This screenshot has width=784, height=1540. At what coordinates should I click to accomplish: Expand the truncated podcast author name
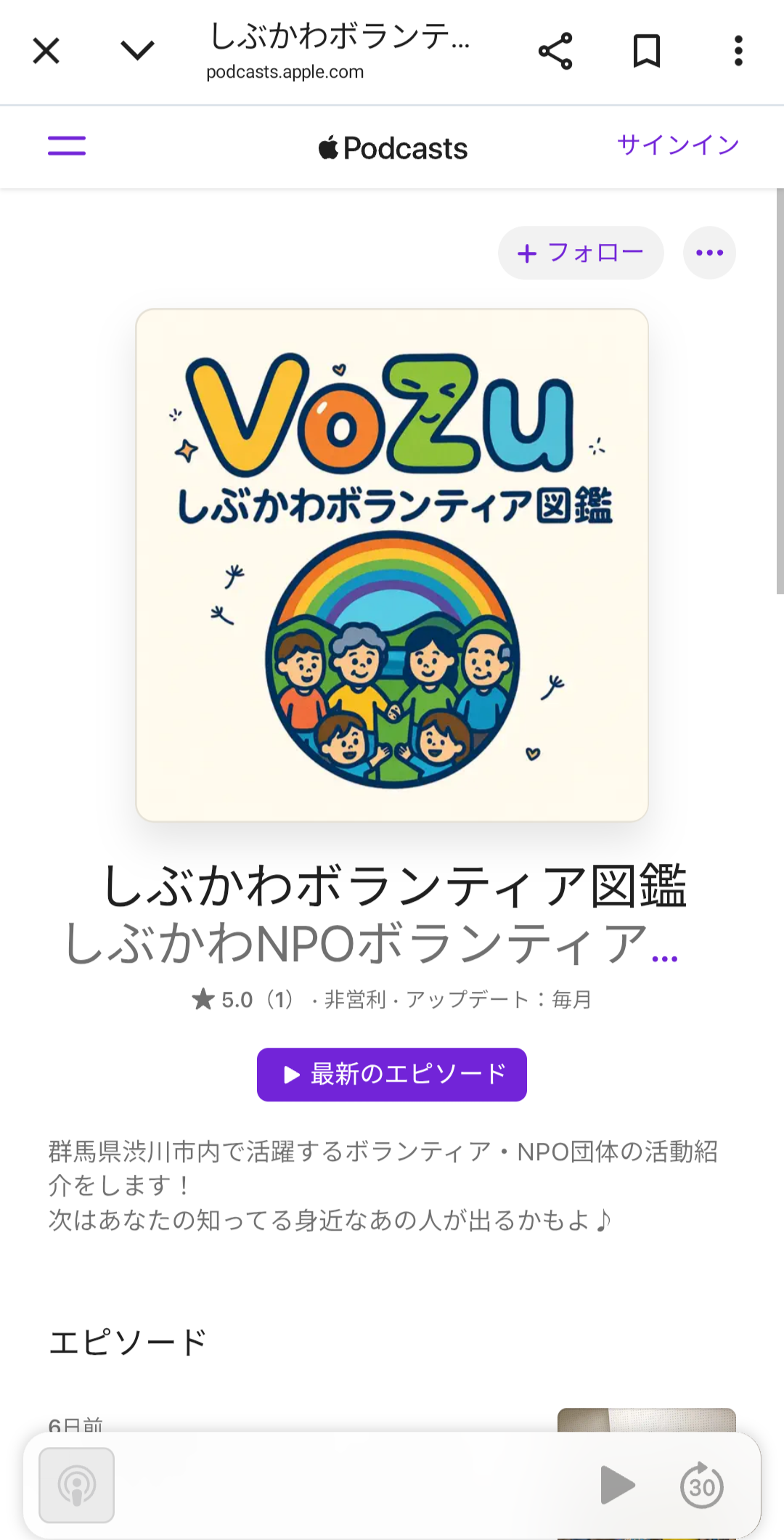tap(665, 957)
